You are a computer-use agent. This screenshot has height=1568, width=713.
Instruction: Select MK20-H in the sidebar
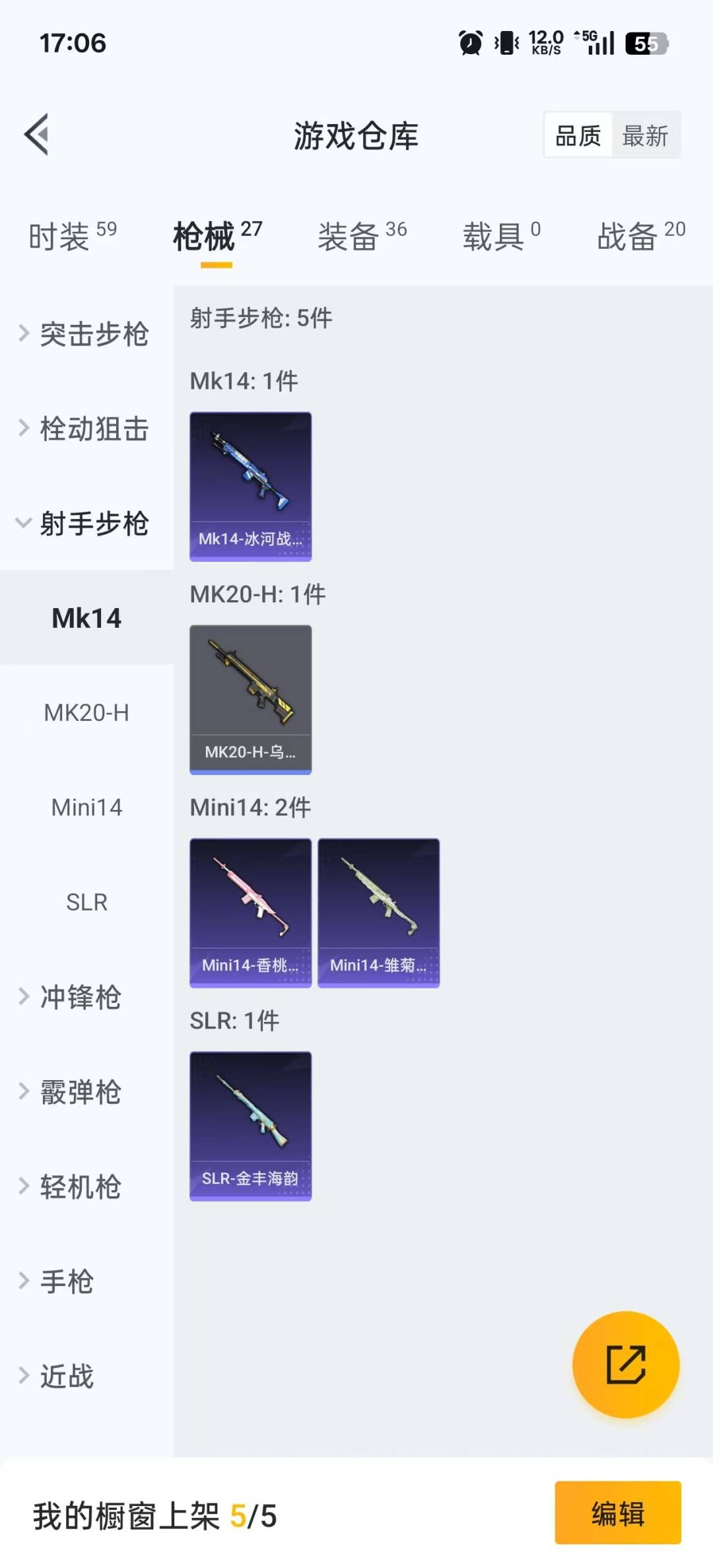[86, 713]
